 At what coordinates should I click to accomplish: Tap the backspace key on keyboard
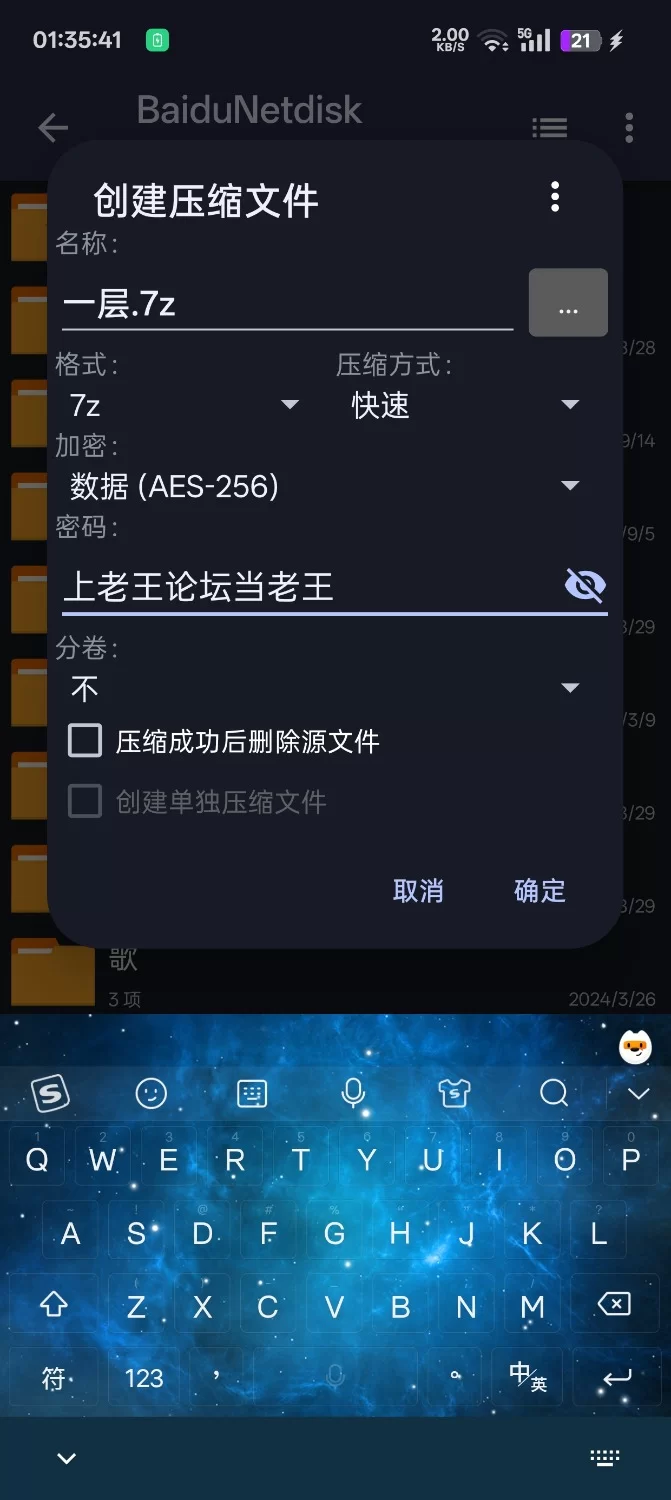point(614,1304)
